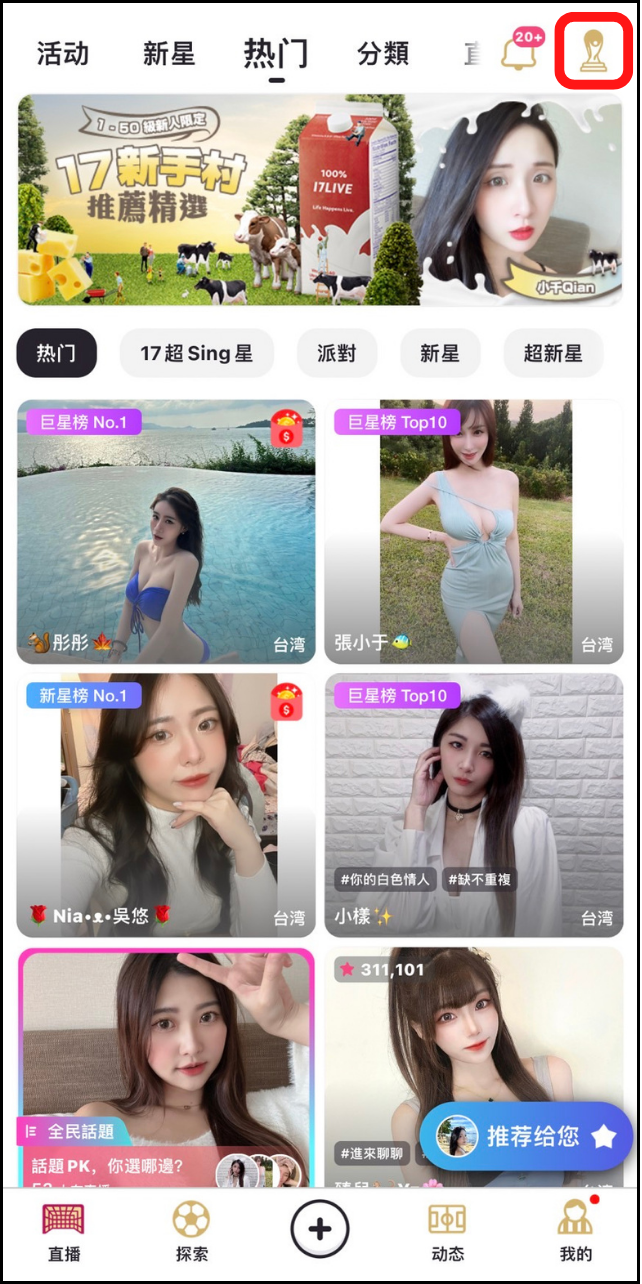Screen dimensions: 642x1284
Task: Open Nia 吳悠's live stream card
Action: 166,805
